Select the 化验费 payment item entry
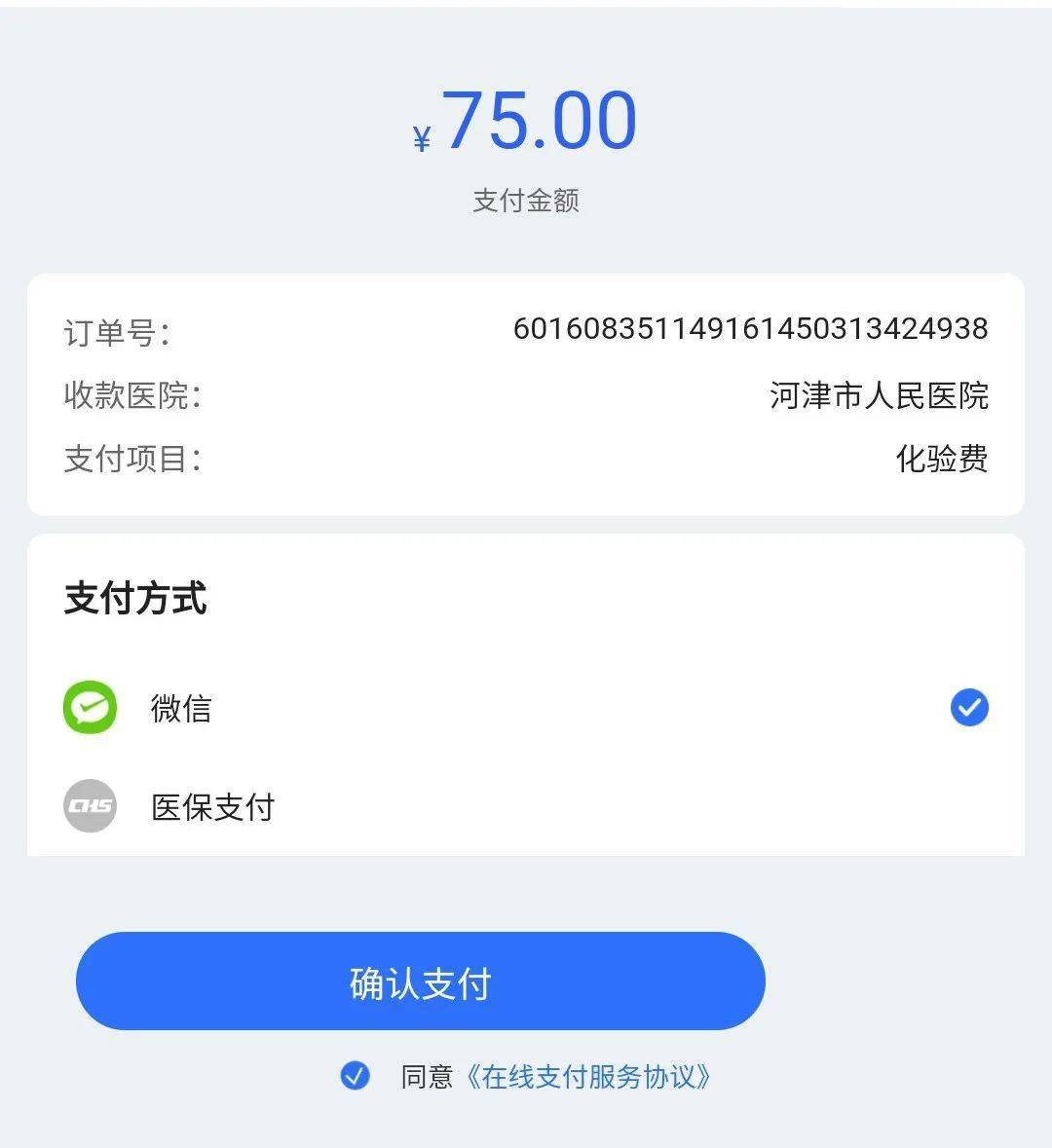1052x1148 pixels. click(940, 460)
